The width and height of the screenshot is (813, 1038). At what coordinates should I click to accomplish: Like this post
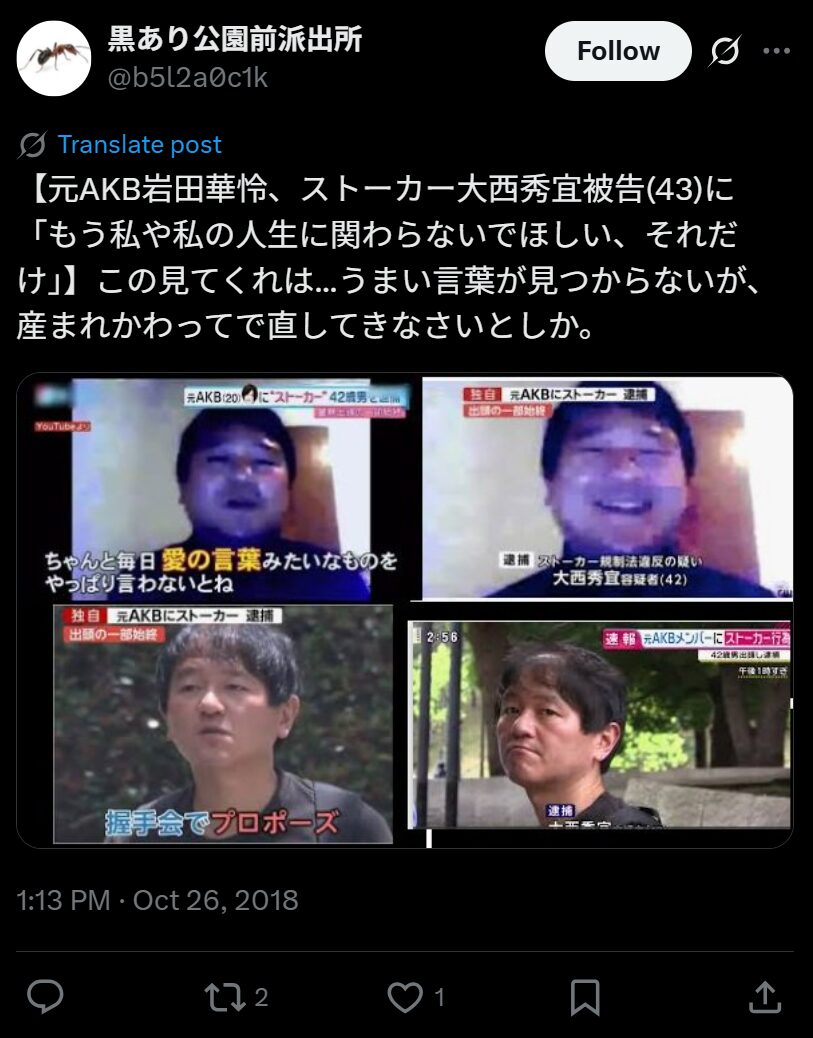[x=404, y=996]
